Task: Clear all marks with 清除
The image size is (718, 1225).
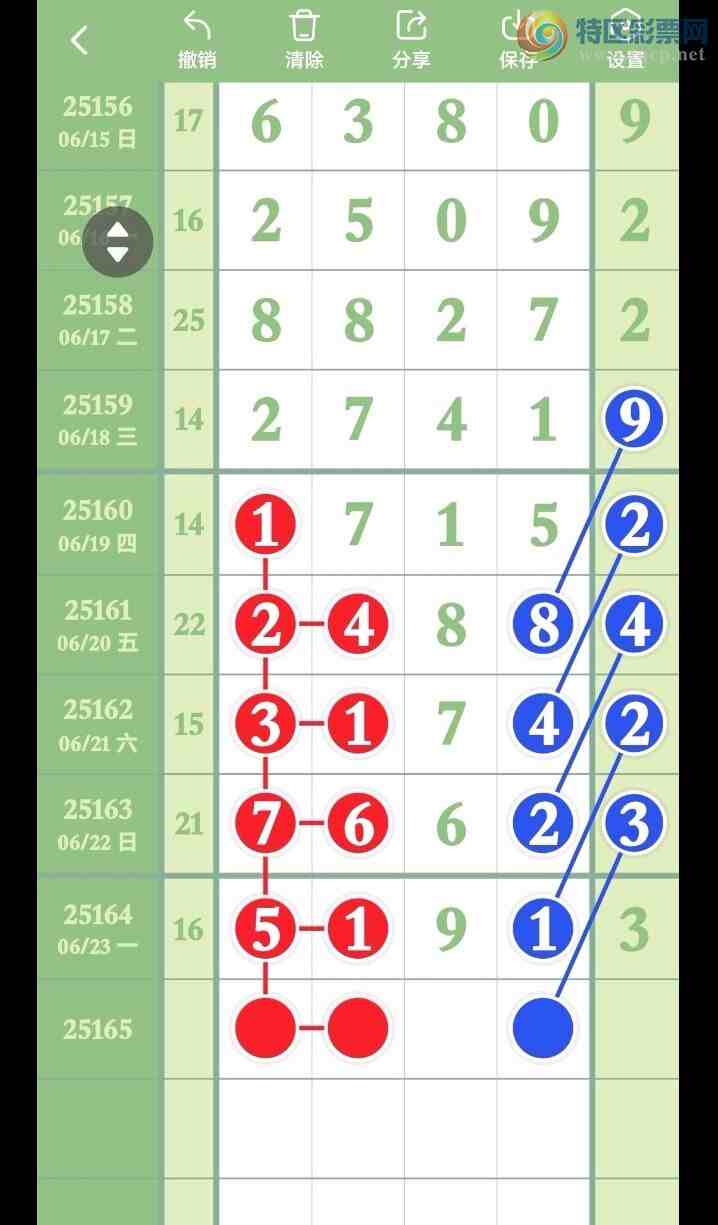Action: tap(304, 40)
